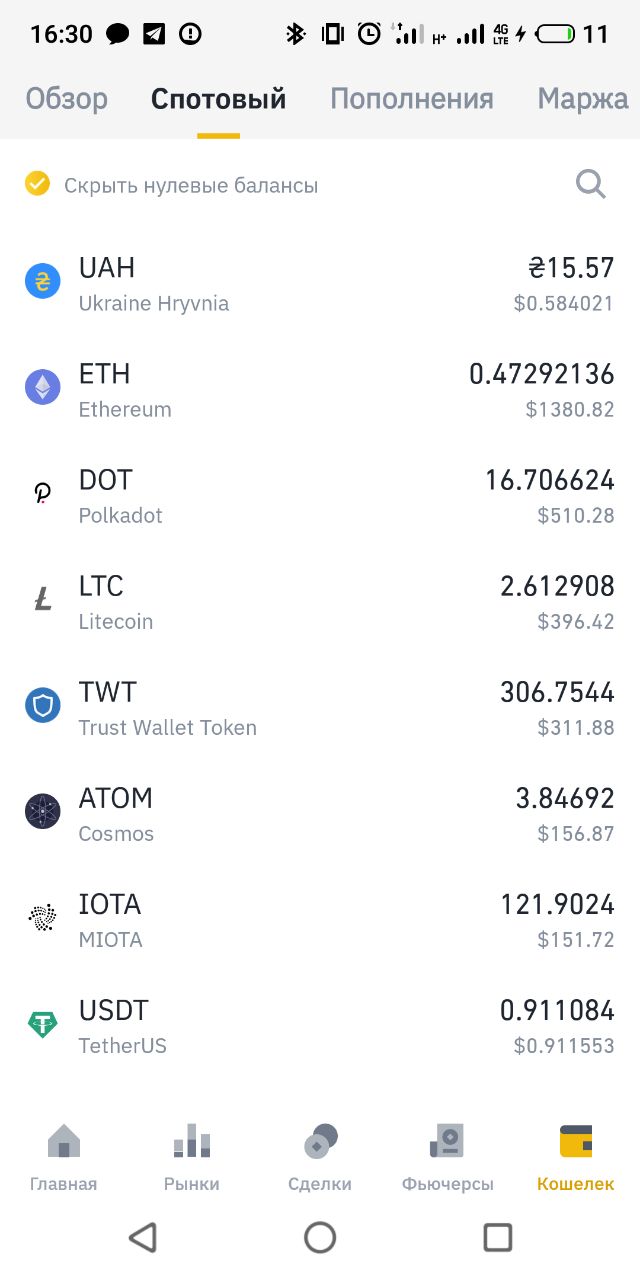Open the UAH Ukraine Hryvnia balance

click(x=320, y=284)
